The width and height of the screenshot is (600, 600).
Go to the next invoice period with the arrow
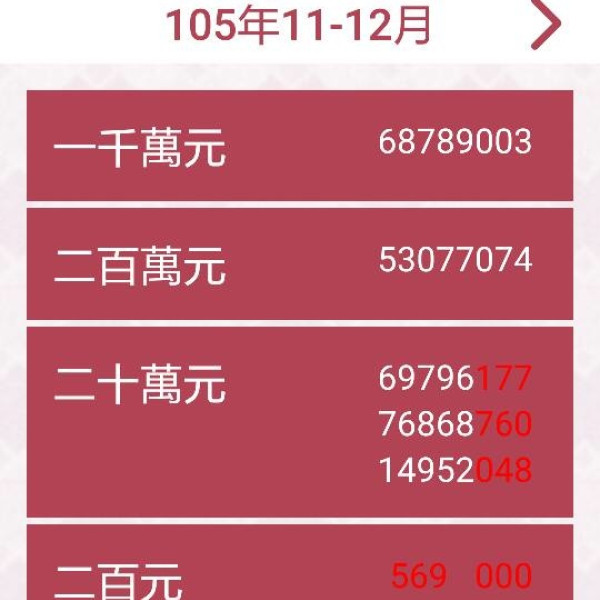tap(546, 26)
